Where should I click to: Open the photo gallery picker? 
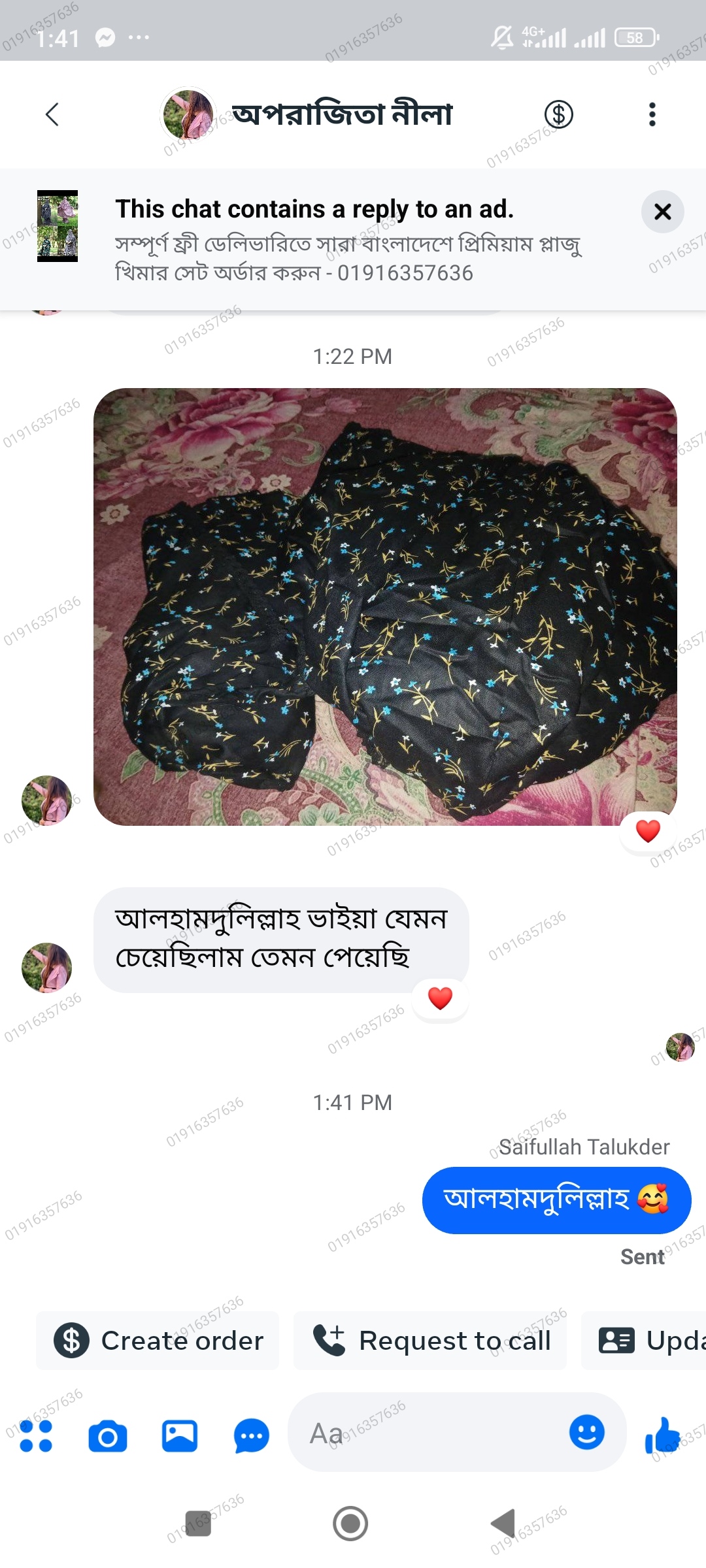[x=180, y=1436]
